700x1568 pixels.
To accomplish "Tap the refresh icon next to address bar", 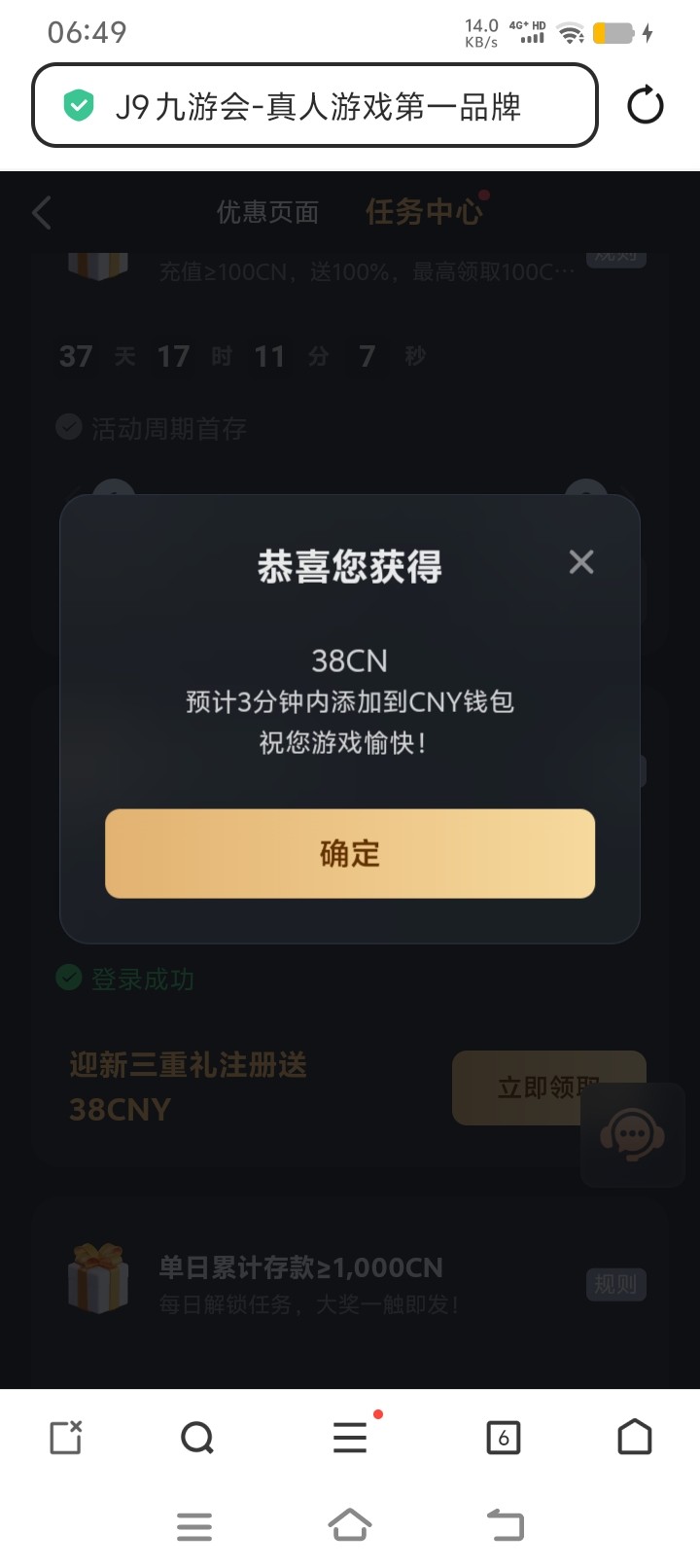I will tap(646, 107).
